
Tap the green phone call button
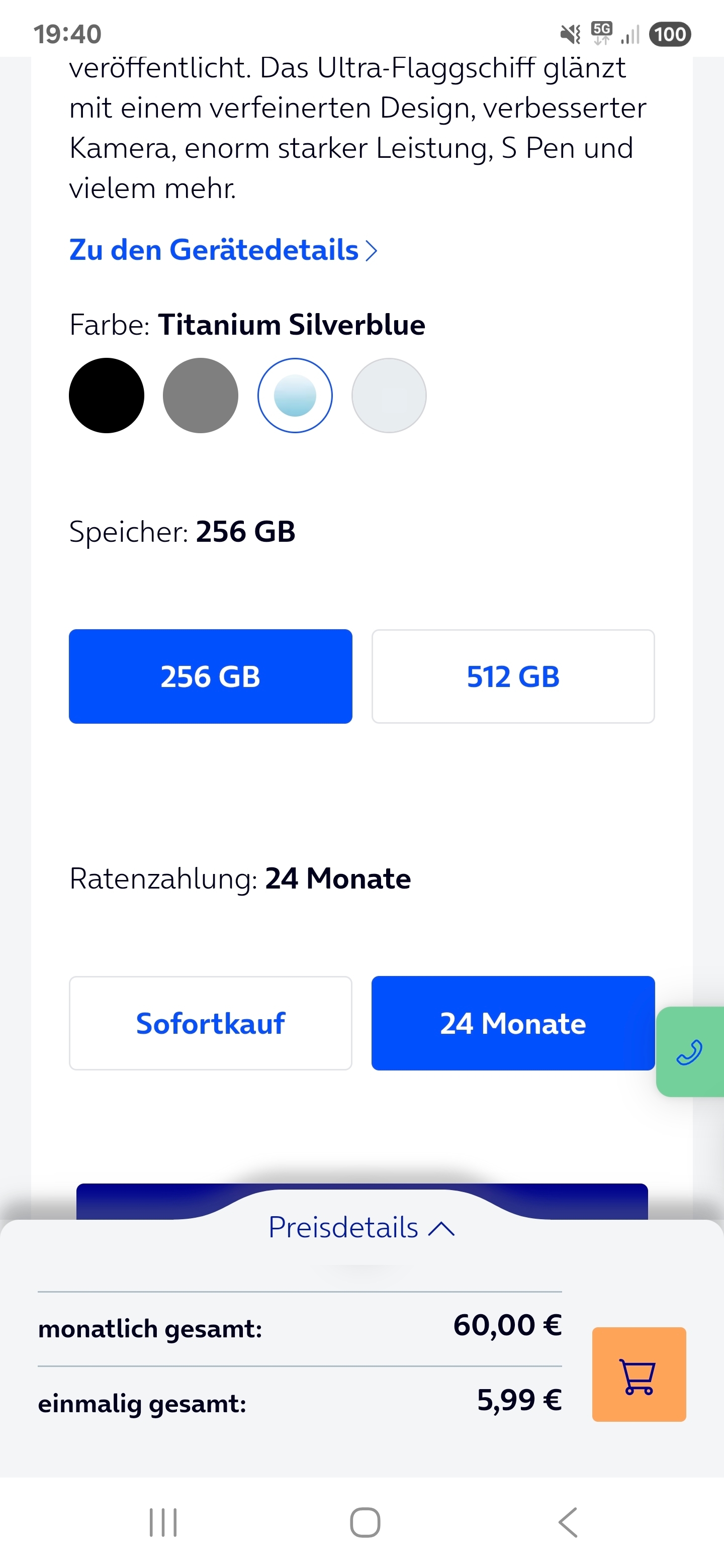coord(690,1052)
